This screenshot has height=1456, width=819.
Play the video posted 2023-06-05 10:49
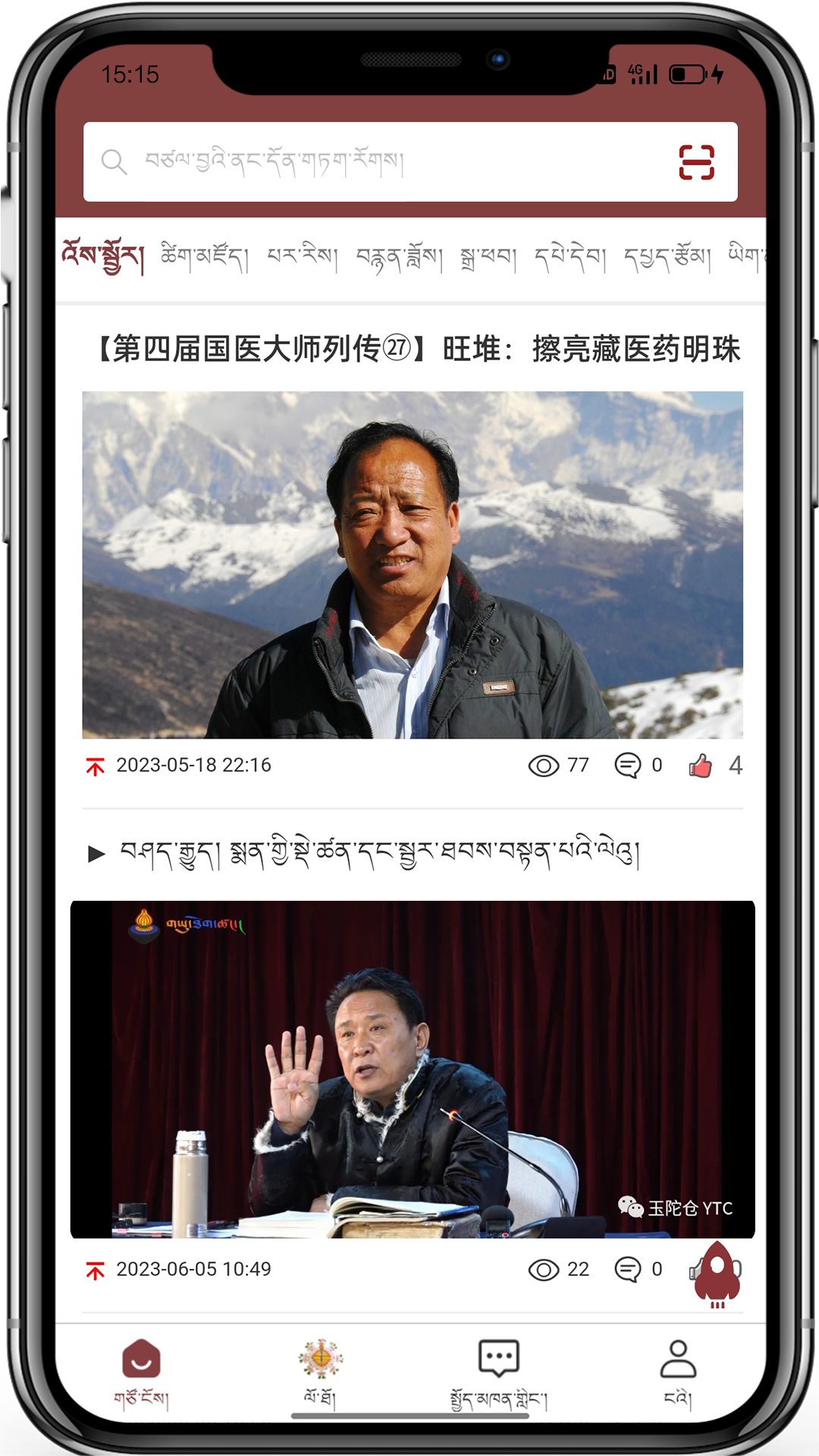(413, 1069)
